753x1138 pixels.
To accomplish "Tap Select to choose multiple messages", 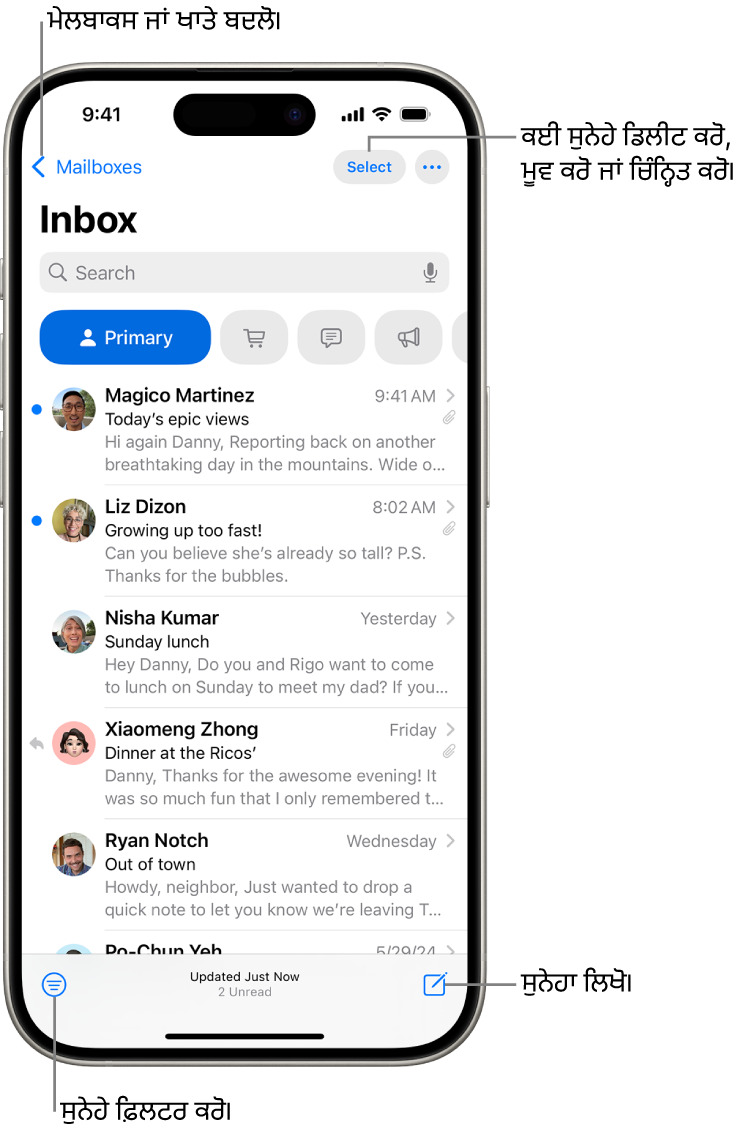I will click(x=369, y=167).
